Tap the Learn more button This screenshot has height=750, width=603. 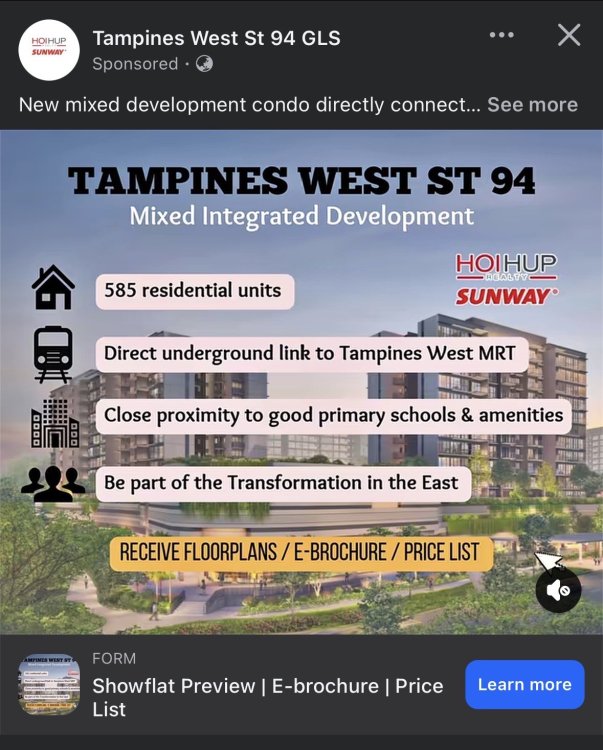click(x=524, y=685)
